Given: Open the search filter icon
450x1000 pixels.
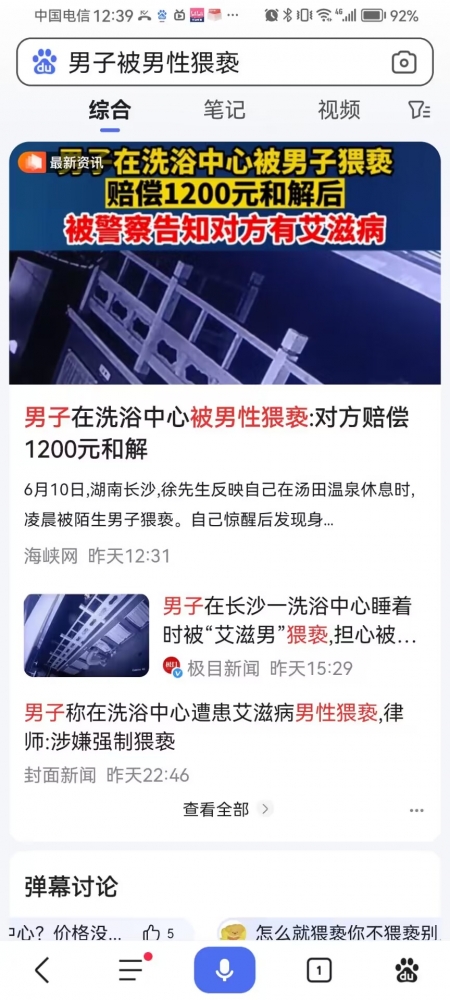Looking at the screenshot, I should point(419,110).
